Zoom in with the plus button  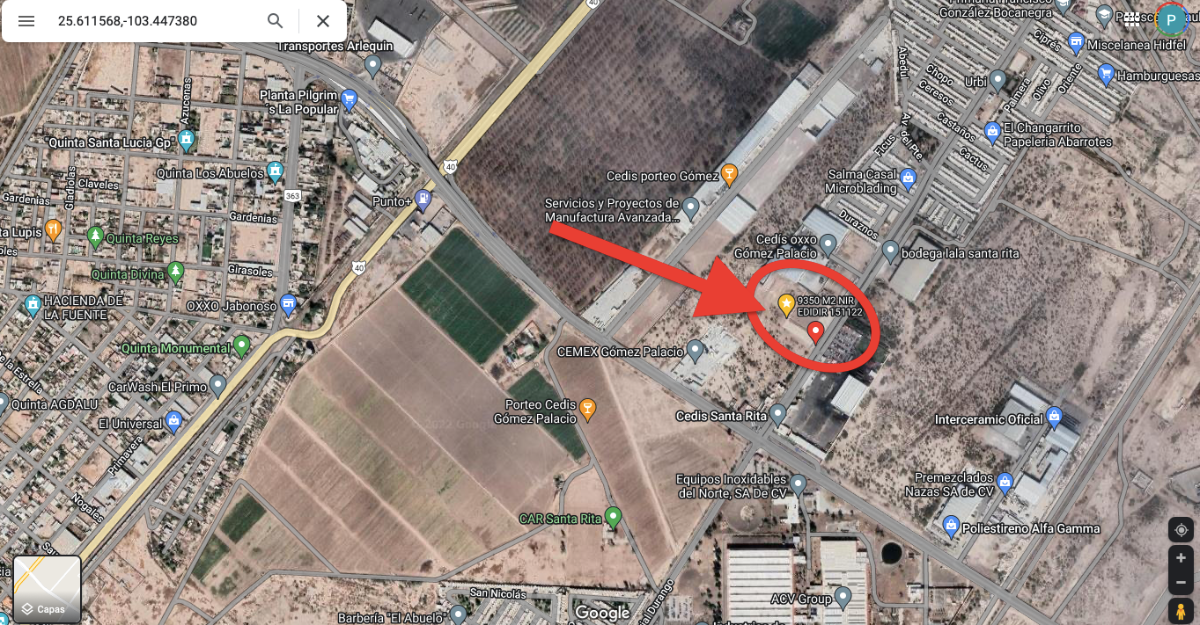(x=1181, y=558)
